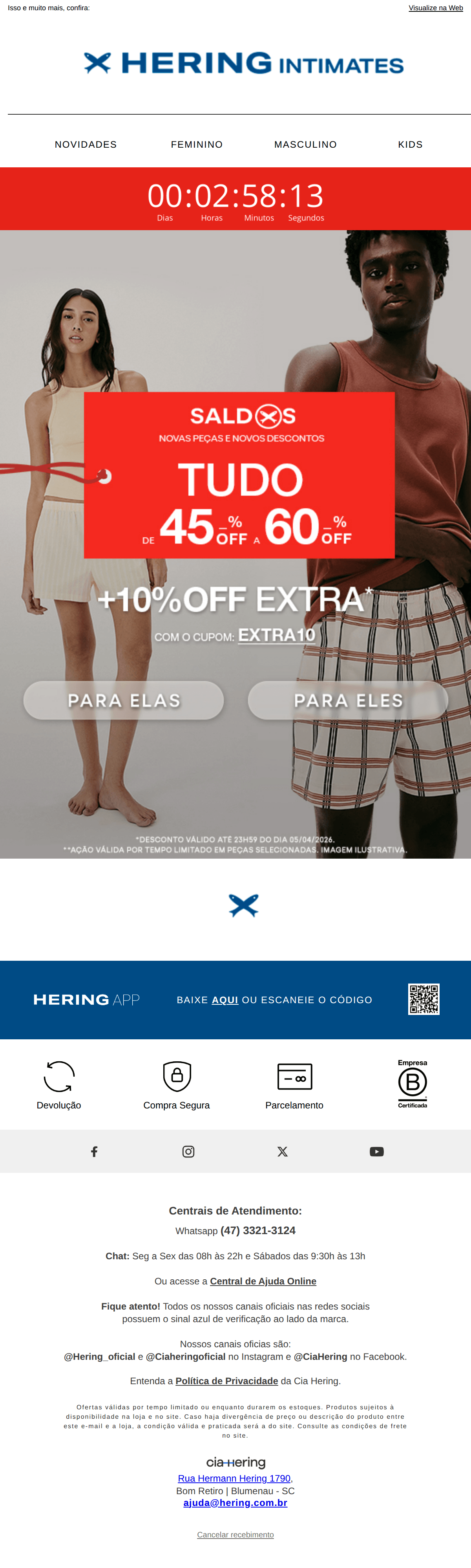Go to the Novidades section

pos(86,144)
